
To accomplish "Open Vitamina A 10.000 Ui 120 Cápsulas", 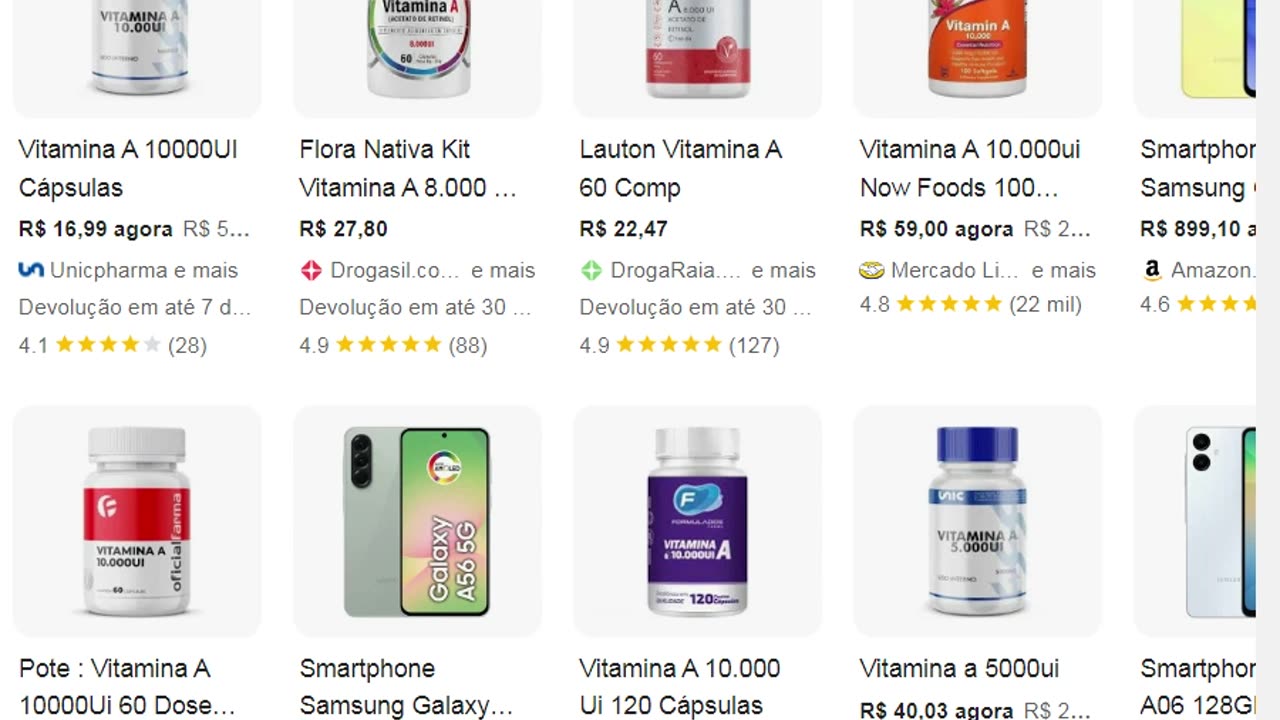I will pos(680,686).
